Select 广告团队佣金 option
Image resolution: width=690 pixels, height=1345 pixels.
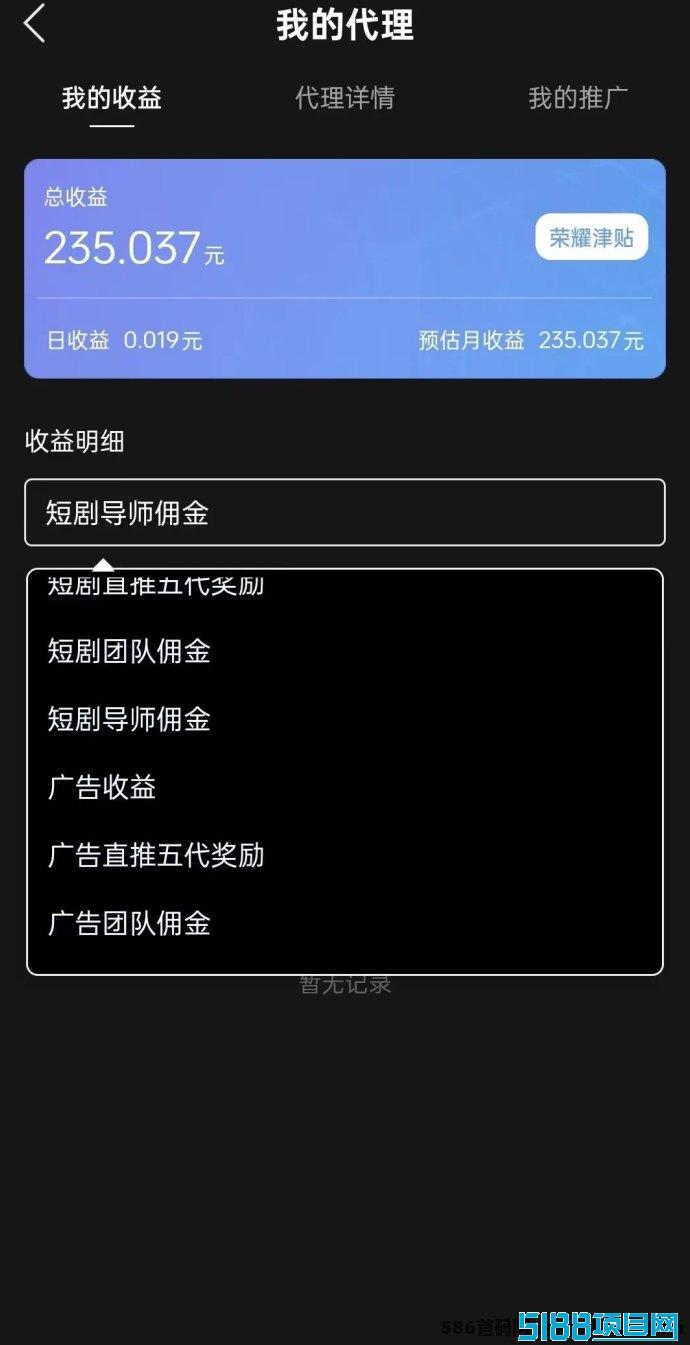345,923
